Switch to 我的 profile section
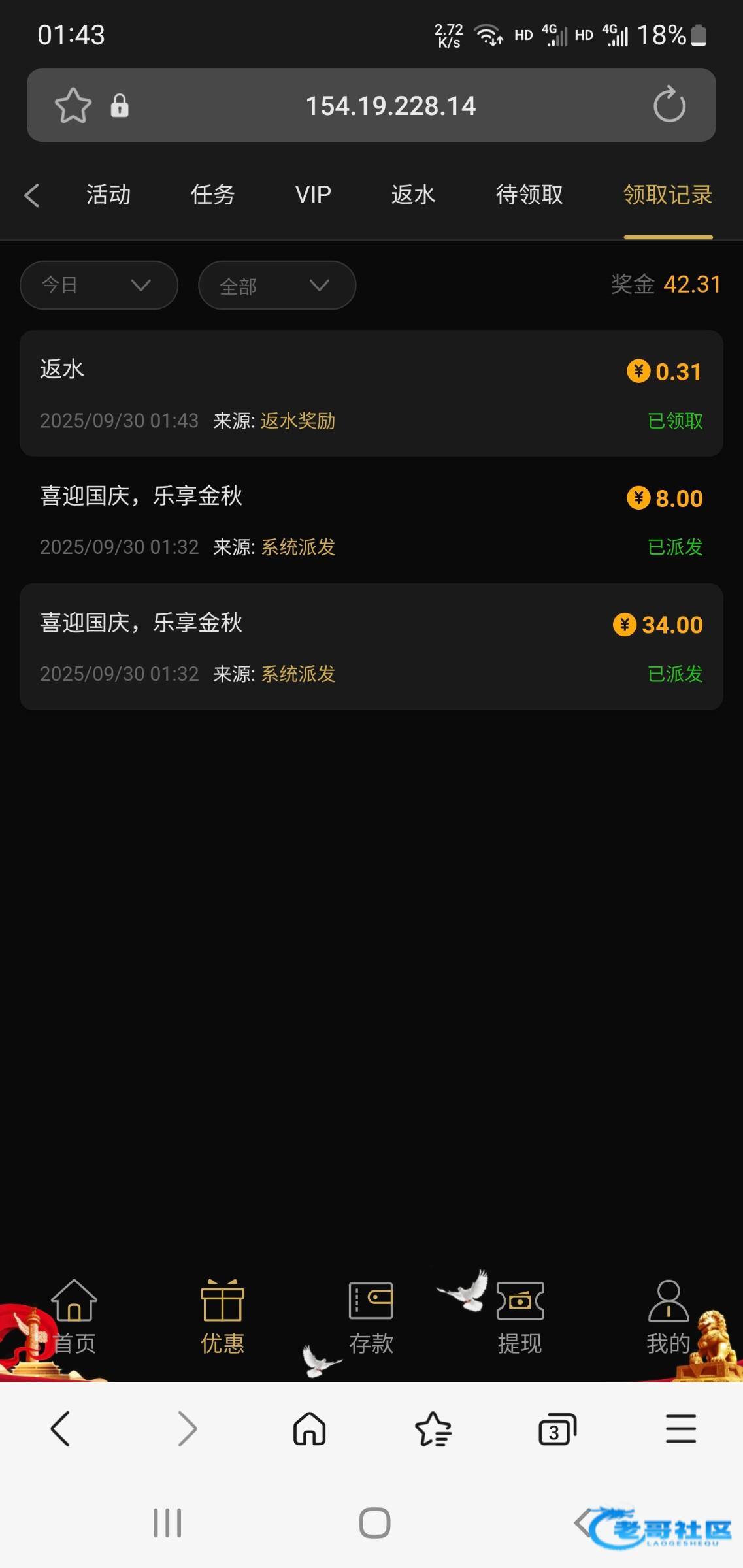Viewport: 743px width, 1568px height. (668, 1316)
